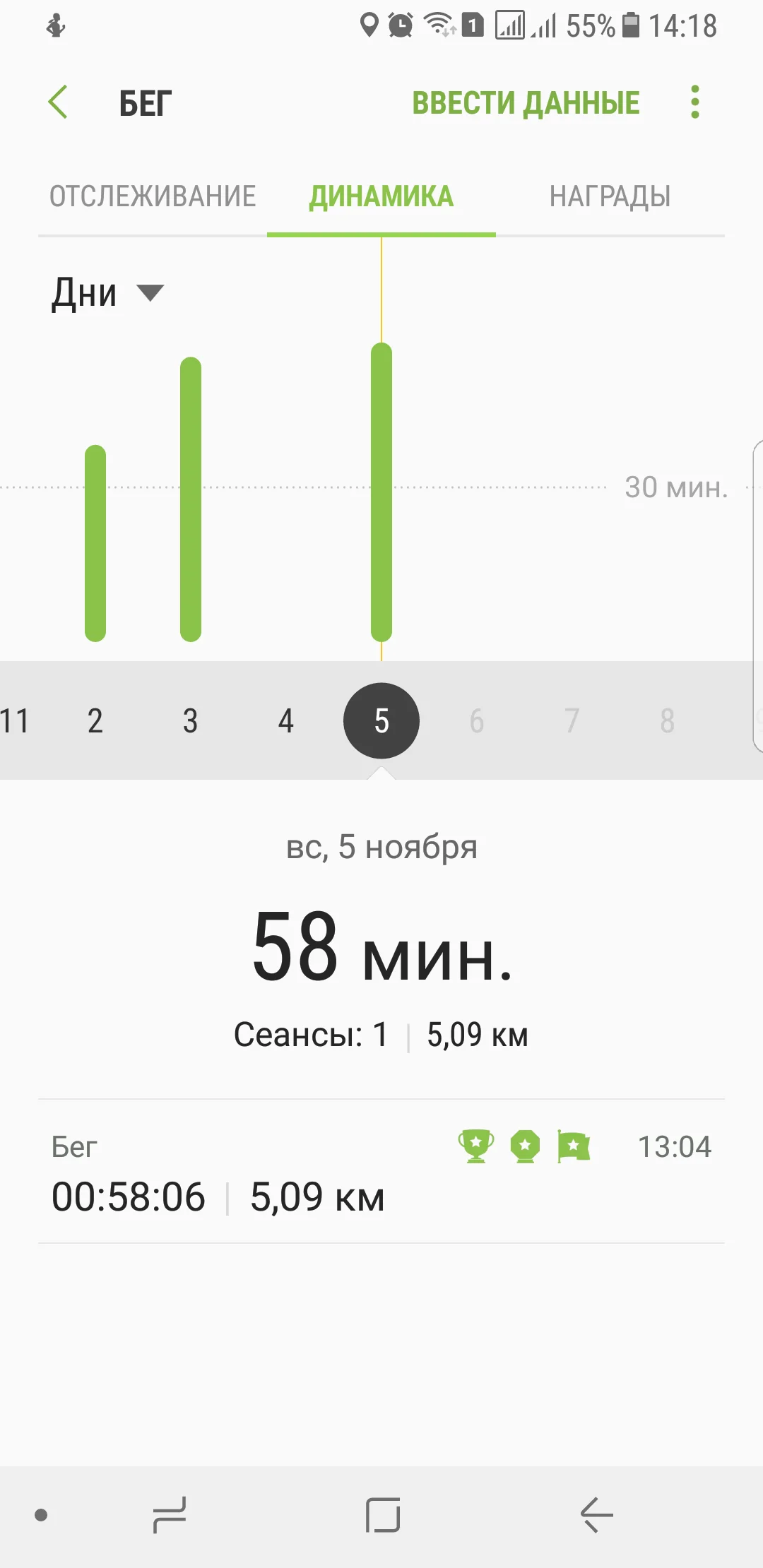Switch to the ОТСЛЕЖИВАНИЕ tab
Viewport: 763px width, 1568px height.
coord(153,196)
